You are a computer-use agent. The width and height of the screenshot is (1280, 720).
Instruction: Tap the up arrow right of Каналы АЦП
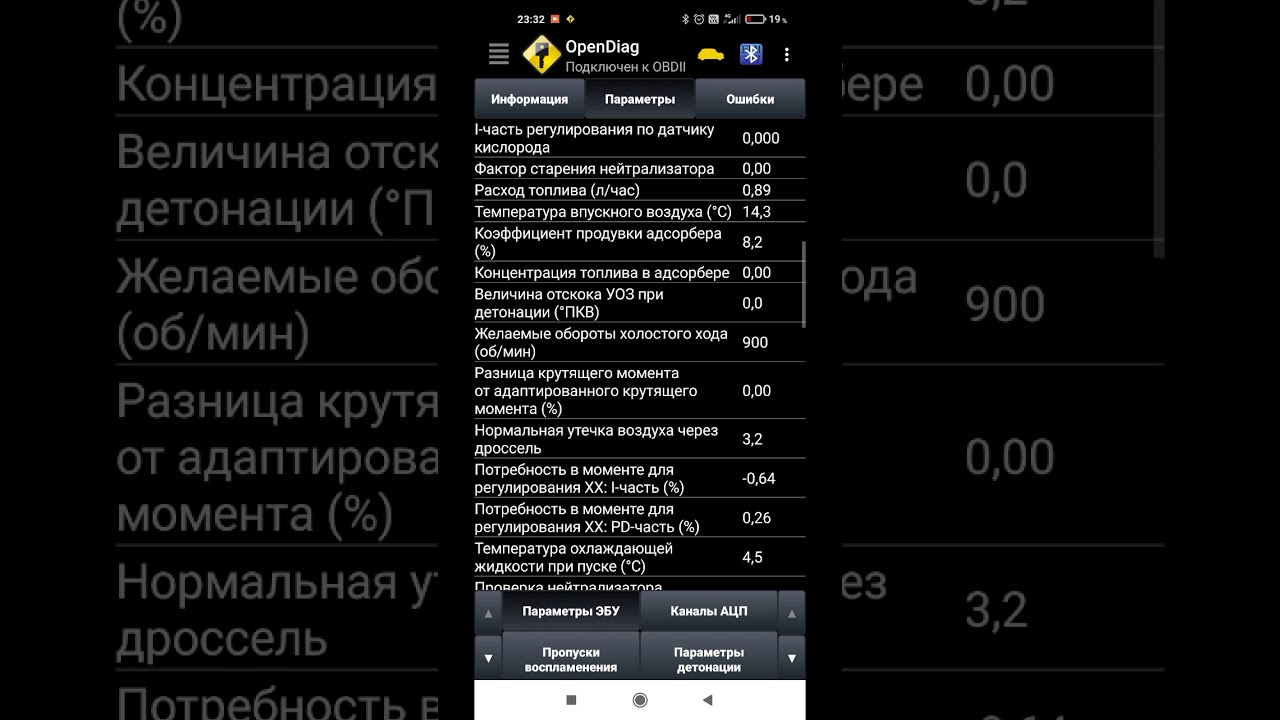coord(791,613)
